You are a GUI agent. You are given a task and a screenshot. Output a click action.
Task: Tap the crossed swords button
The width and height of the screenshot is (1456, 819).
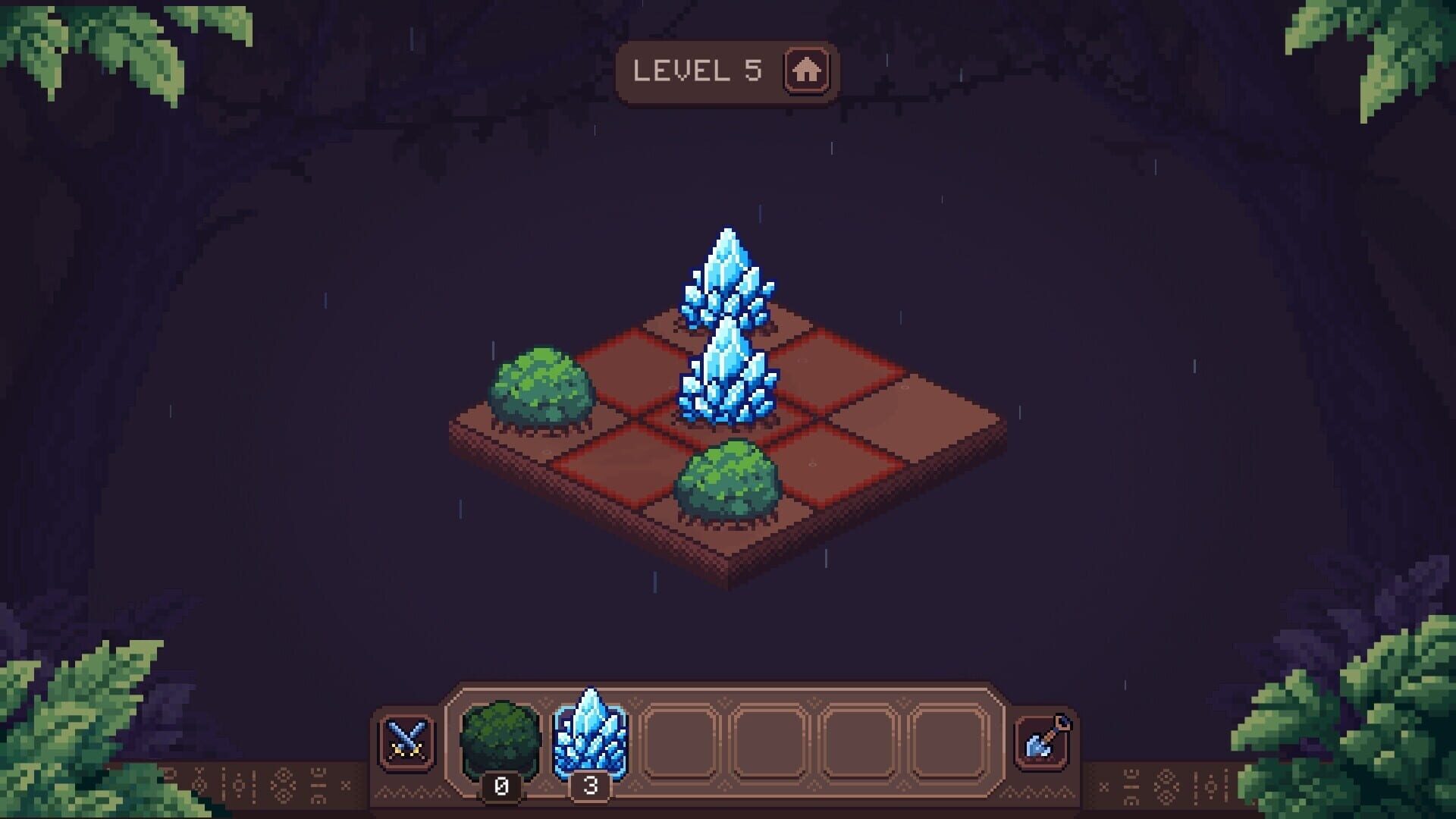407,741
